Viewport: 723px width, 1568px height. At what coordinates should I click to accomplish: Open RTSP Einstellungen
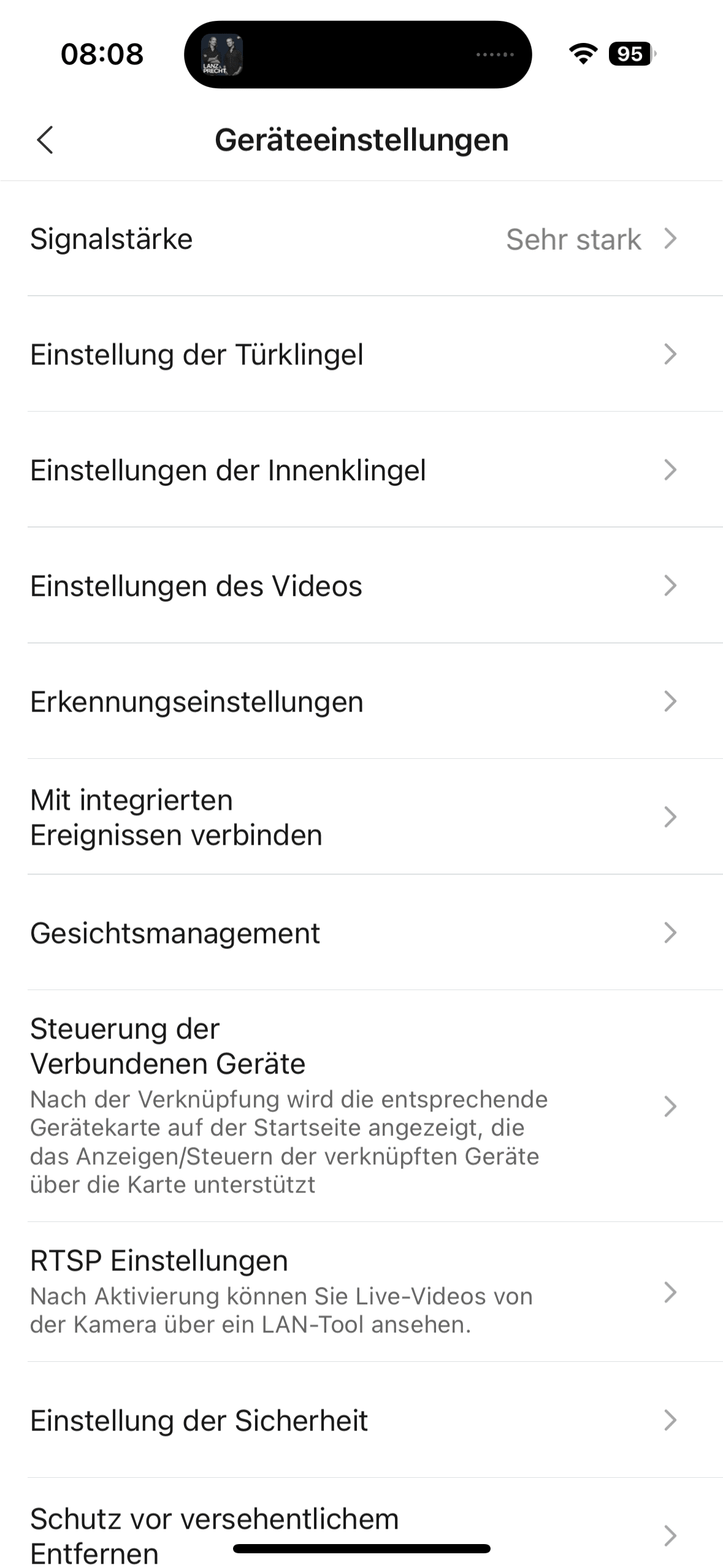[361, 1291]
